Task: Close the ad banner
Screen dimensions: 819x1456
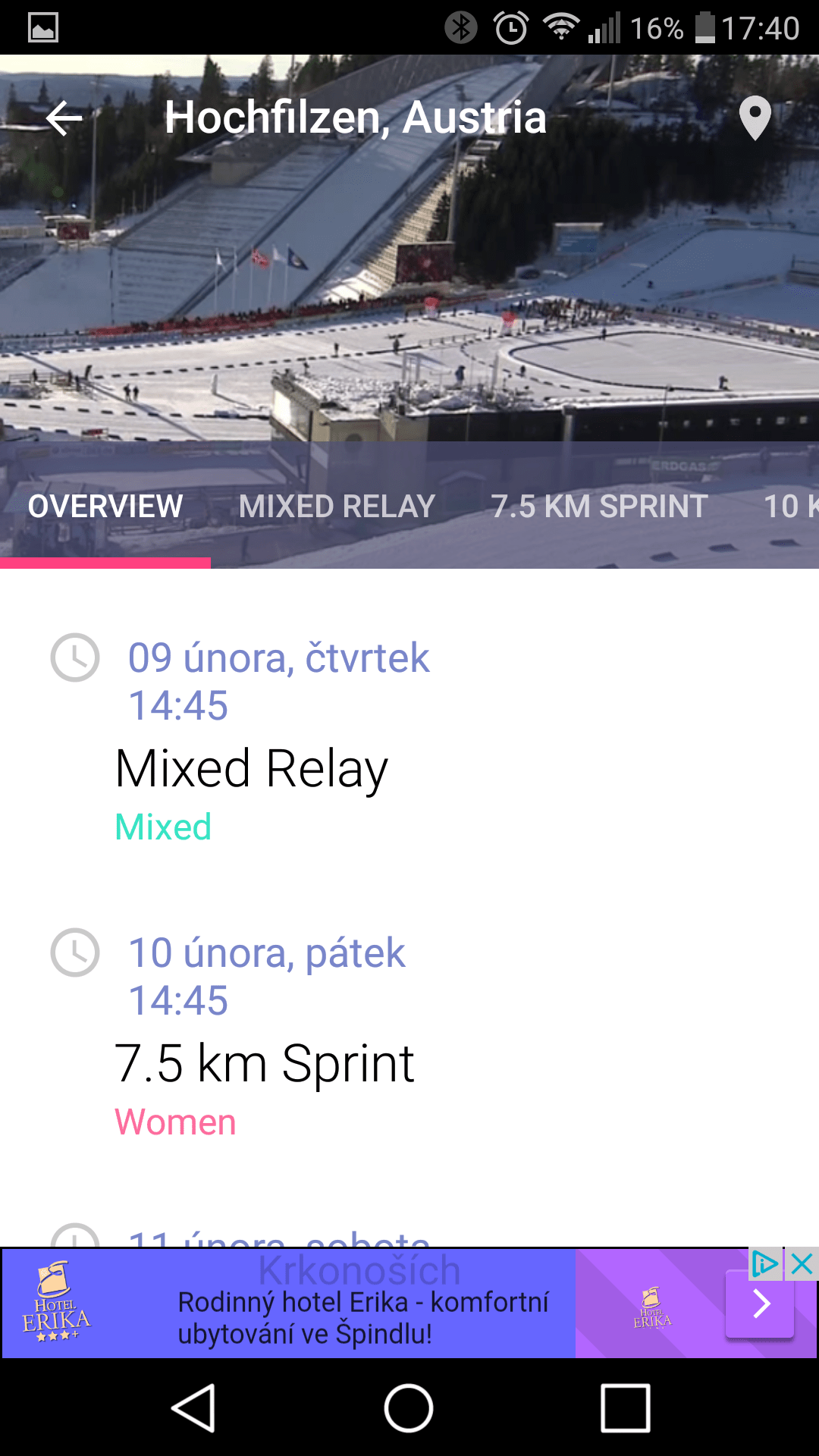Action: click(802, 1264)
